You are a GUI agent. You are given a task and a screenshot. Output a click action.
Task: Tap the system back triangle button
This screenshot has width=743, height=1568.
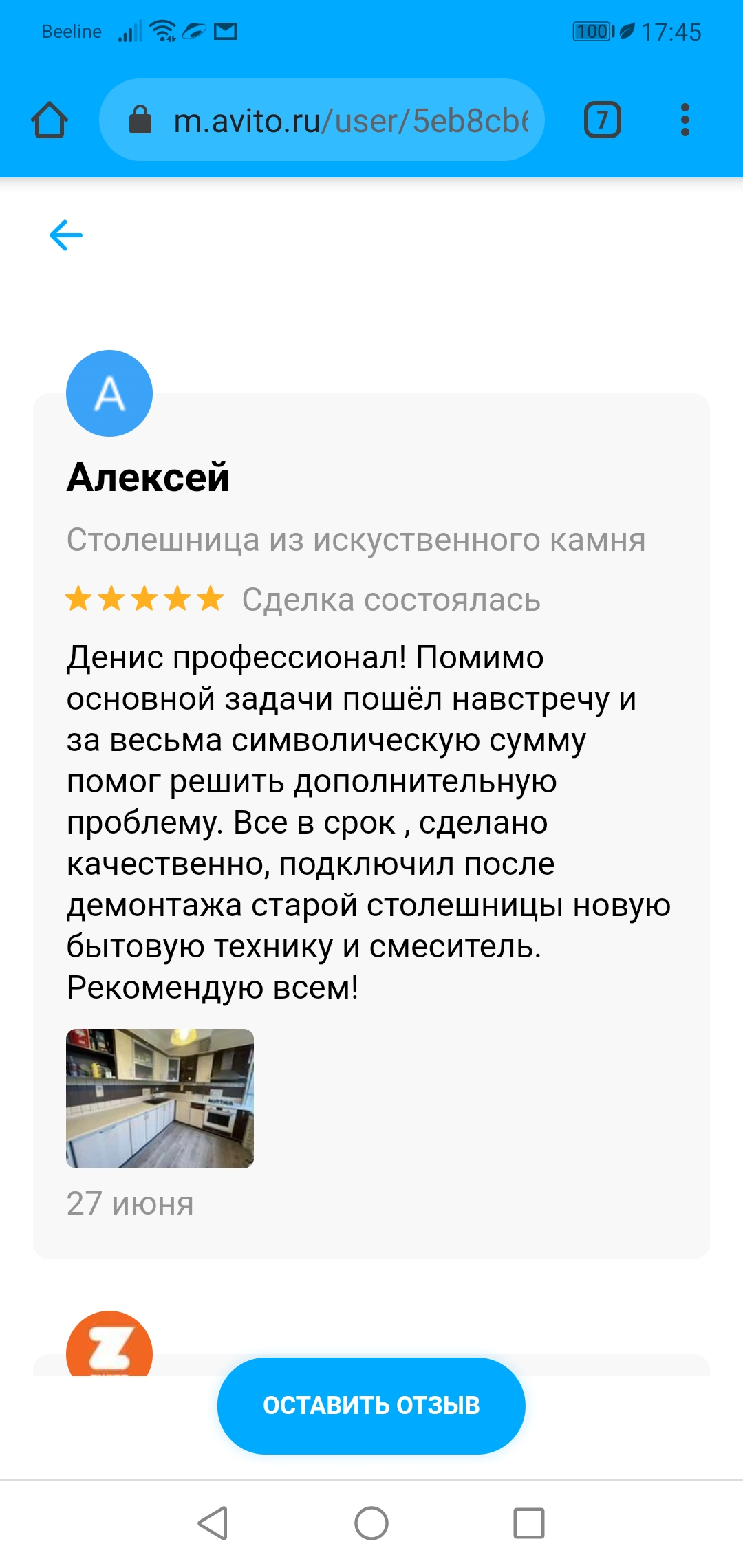pos(213,1523)
